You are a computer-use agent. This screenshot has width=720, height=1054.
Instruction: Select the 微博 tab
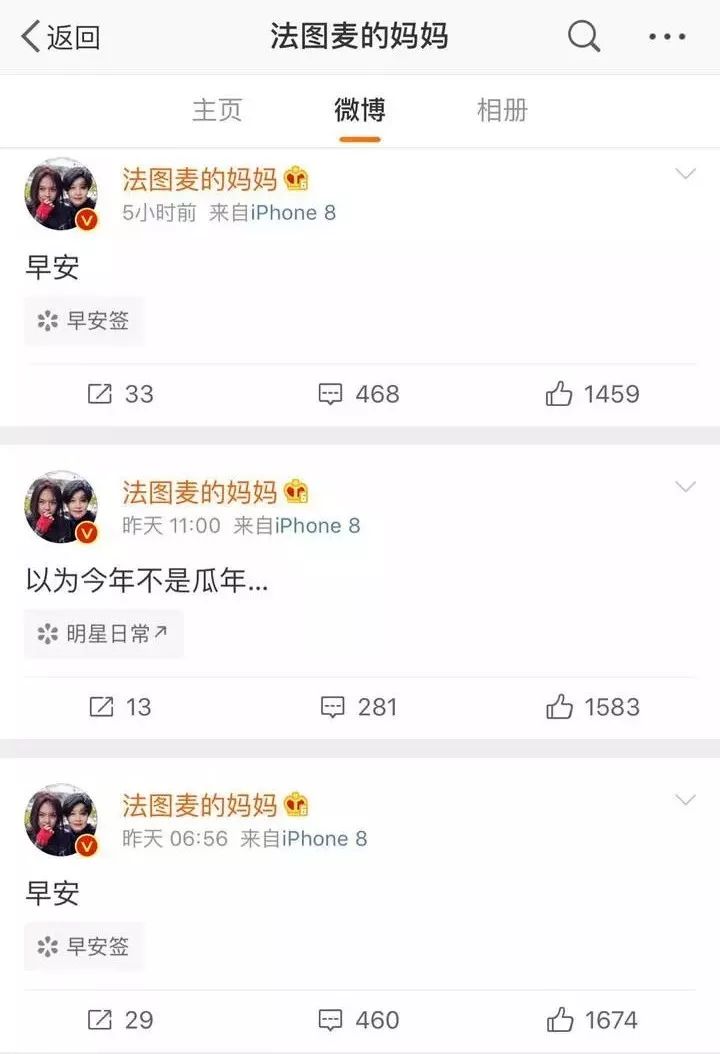360,109
